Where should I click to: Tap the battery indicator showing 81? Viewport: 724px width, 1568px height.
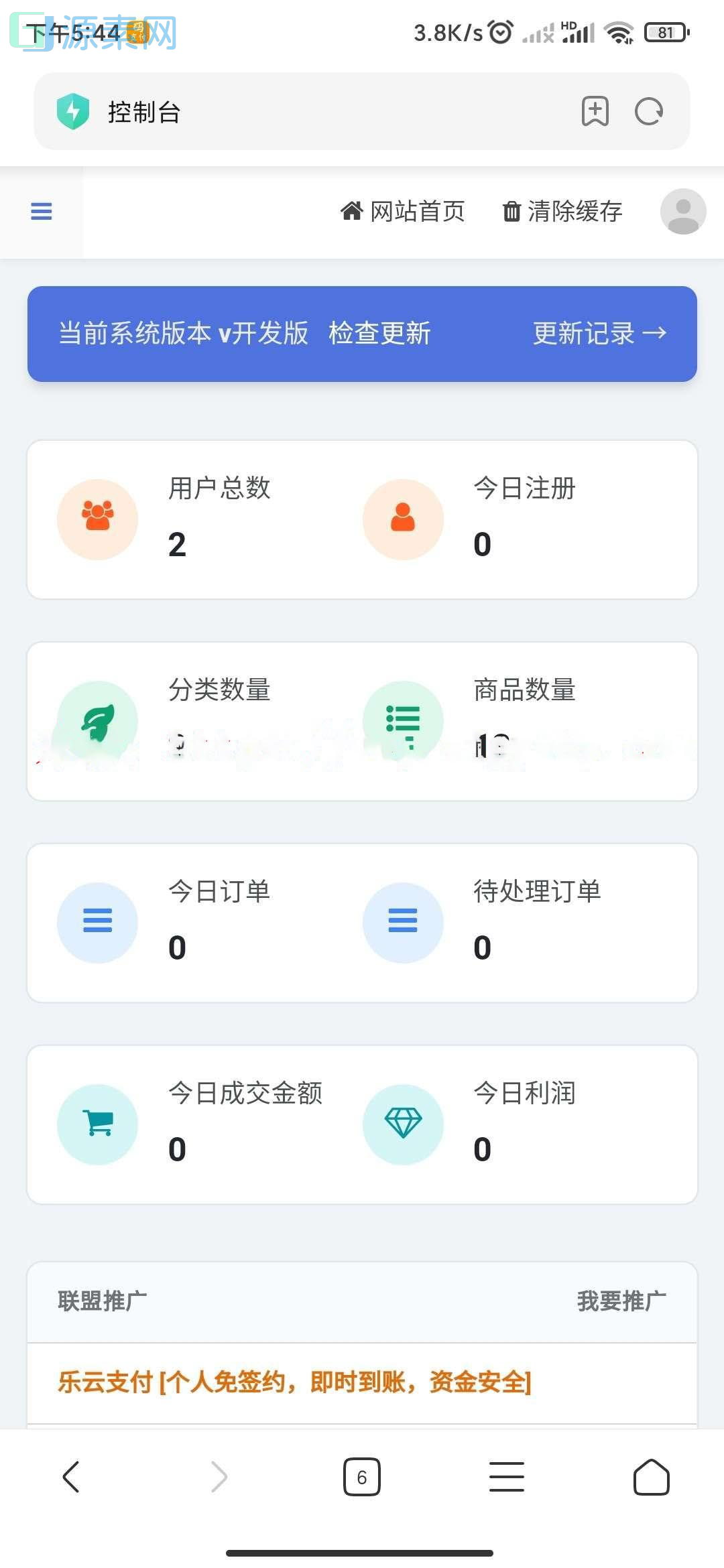(665, 31)
